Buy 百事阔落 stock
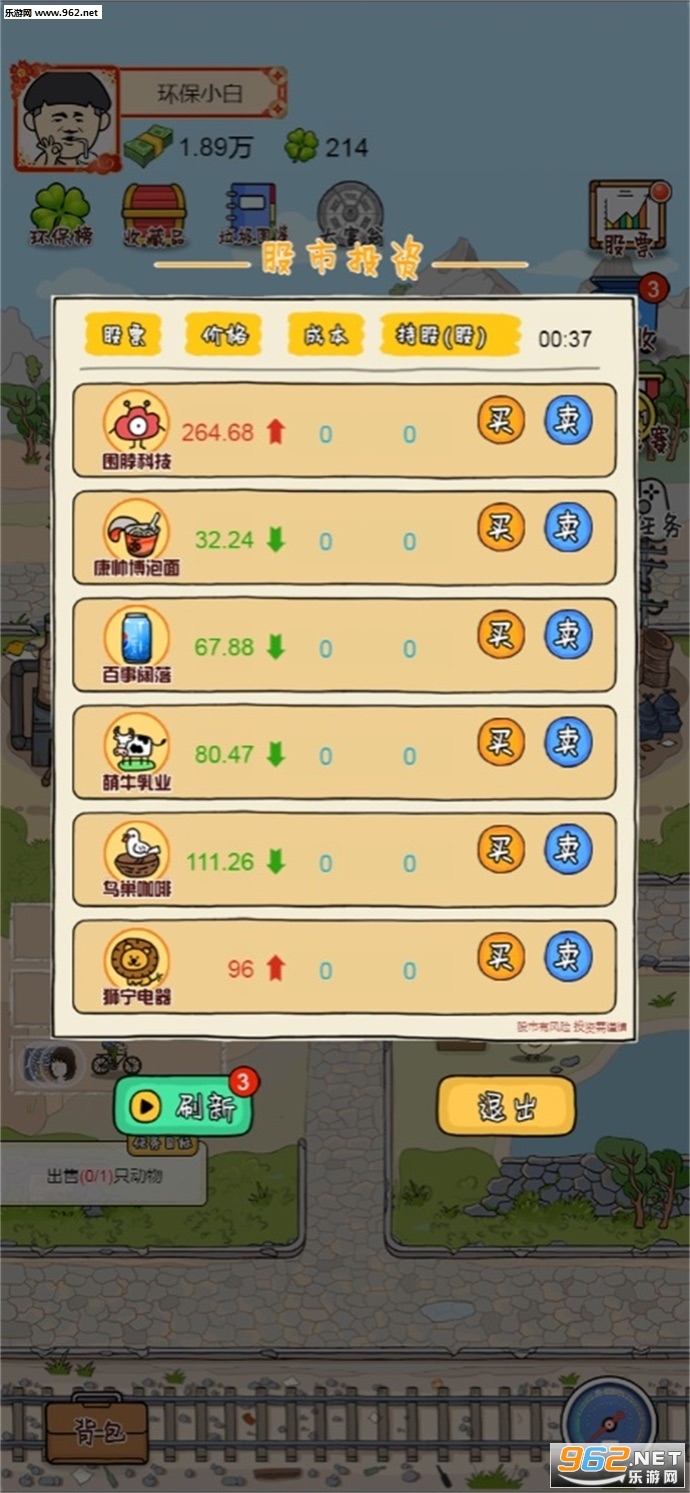The height and width of the screenshot is (1493, 690). (x=501, y=634)
